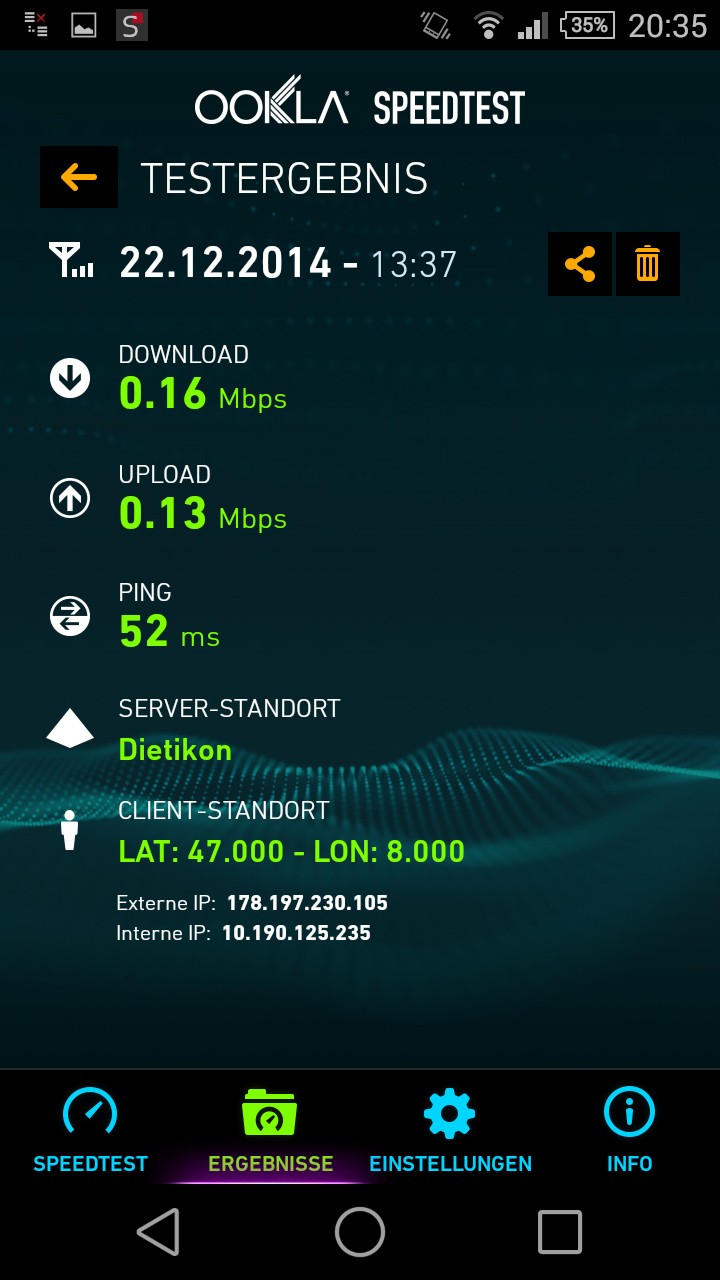
Task: Delete this test result
Action: [x=647, y=264]
